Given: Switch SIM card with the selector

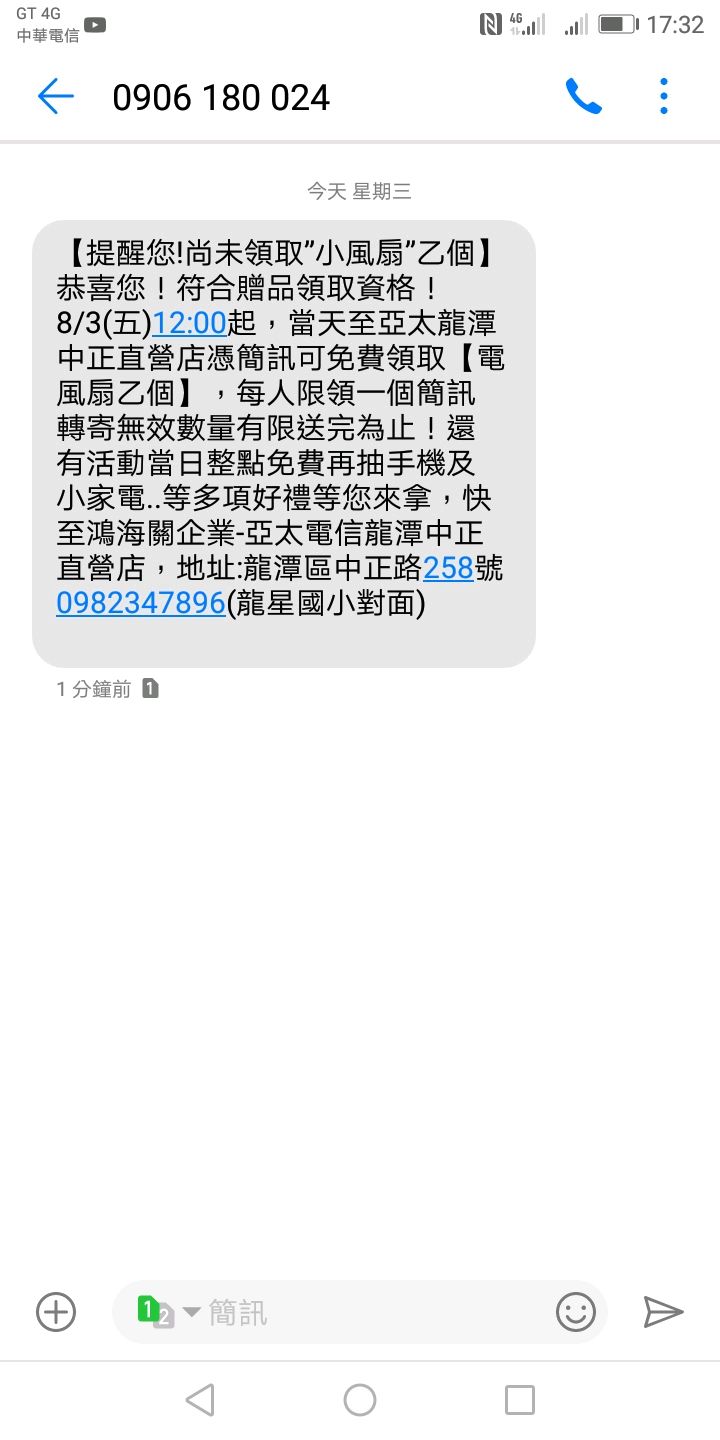Looking at the screenshot, I should pos(166,1312).
